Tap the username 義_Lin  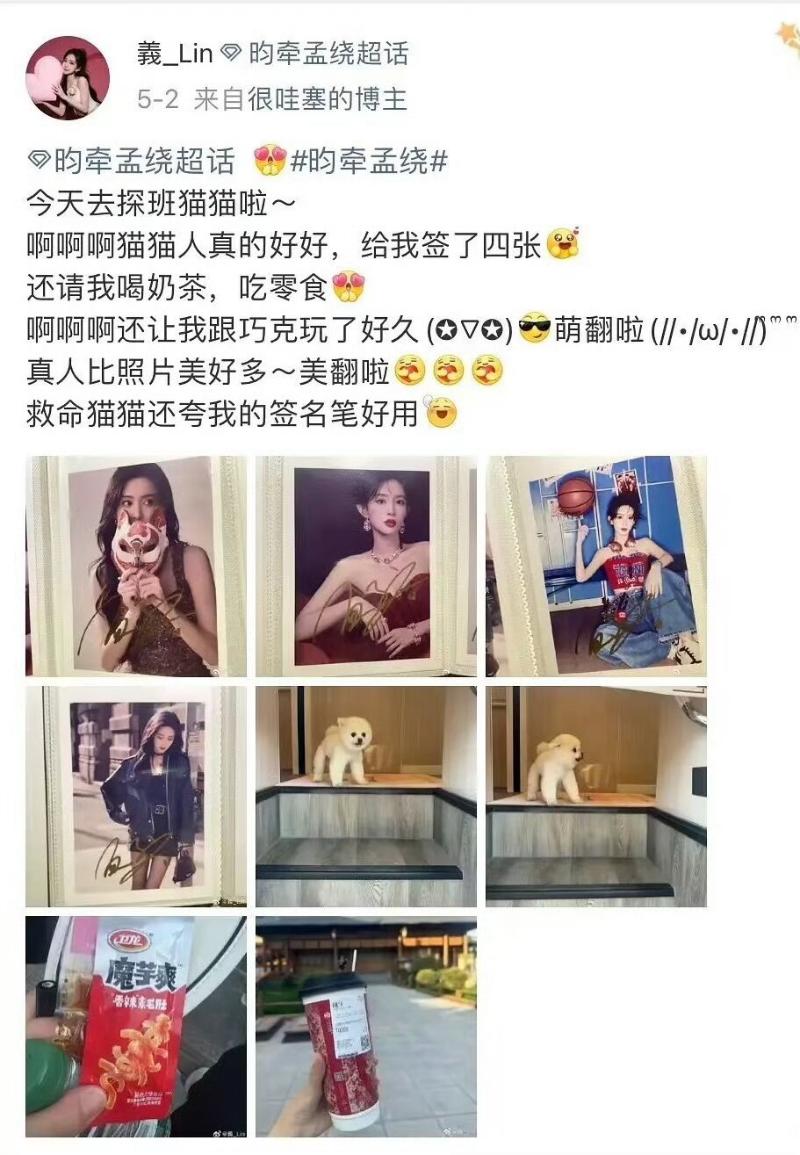click(x=175, y=53)
